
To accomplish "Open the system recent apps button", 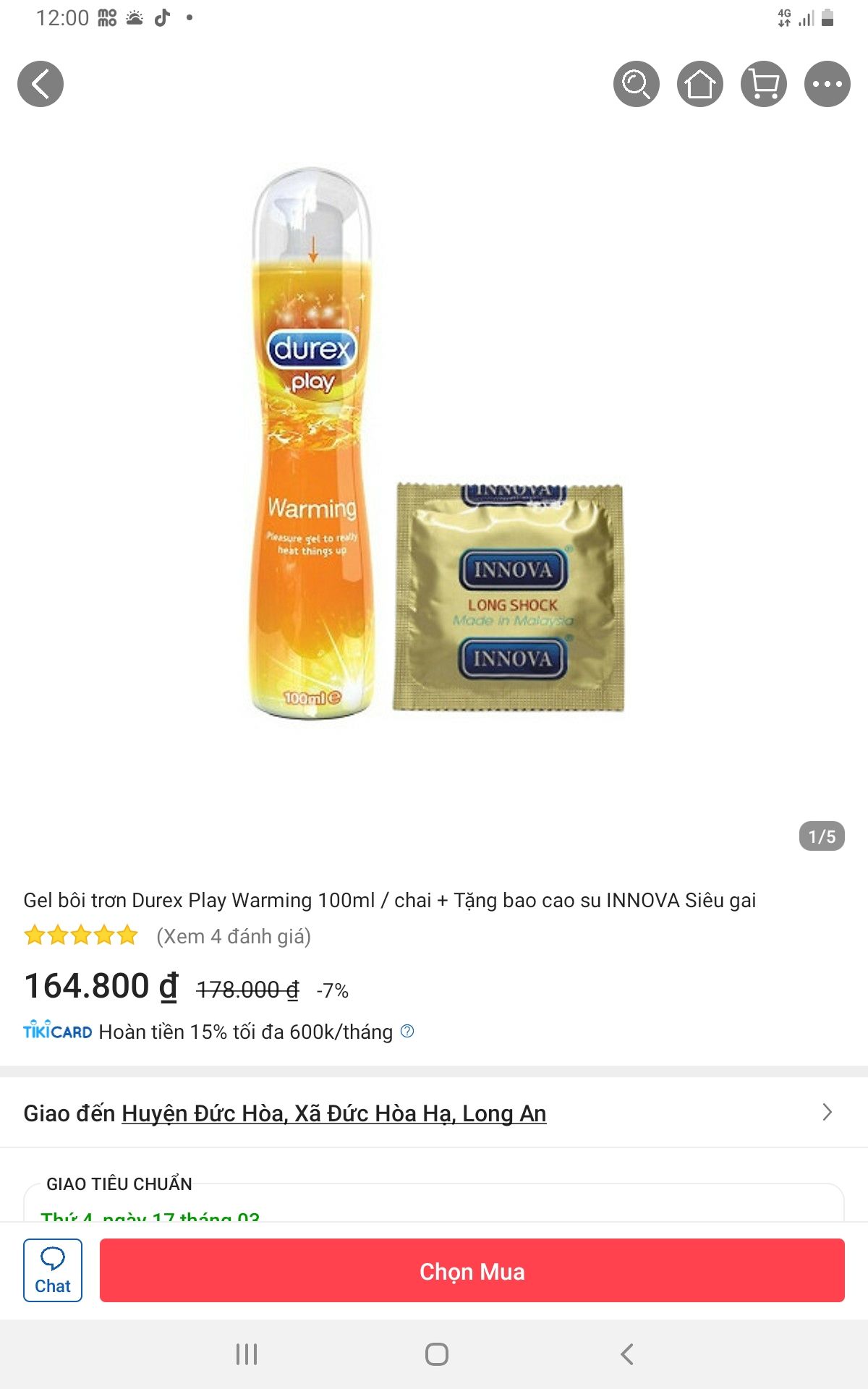I will click(x=247, y=1354).
